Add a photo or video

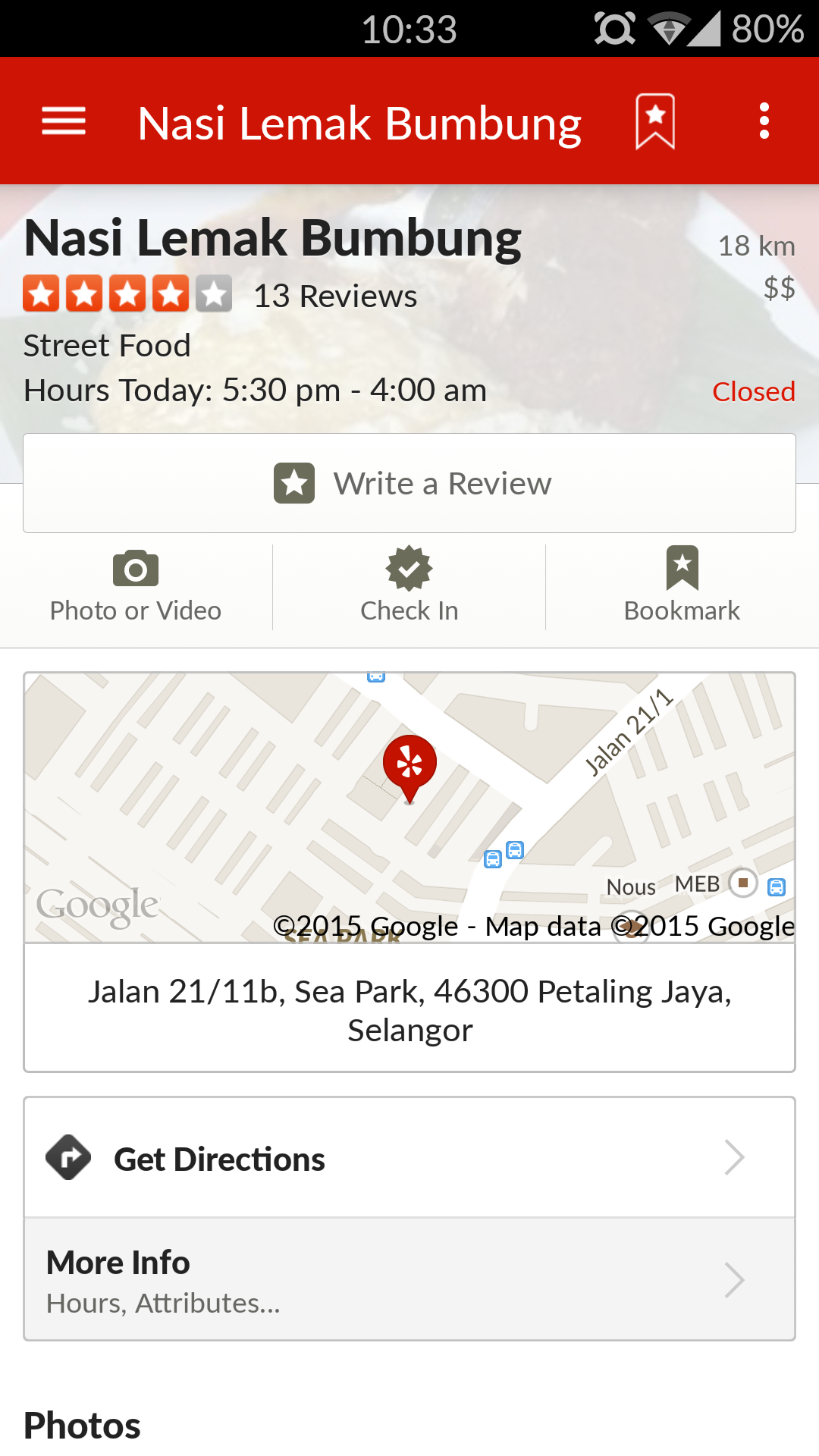pos(136,587)
